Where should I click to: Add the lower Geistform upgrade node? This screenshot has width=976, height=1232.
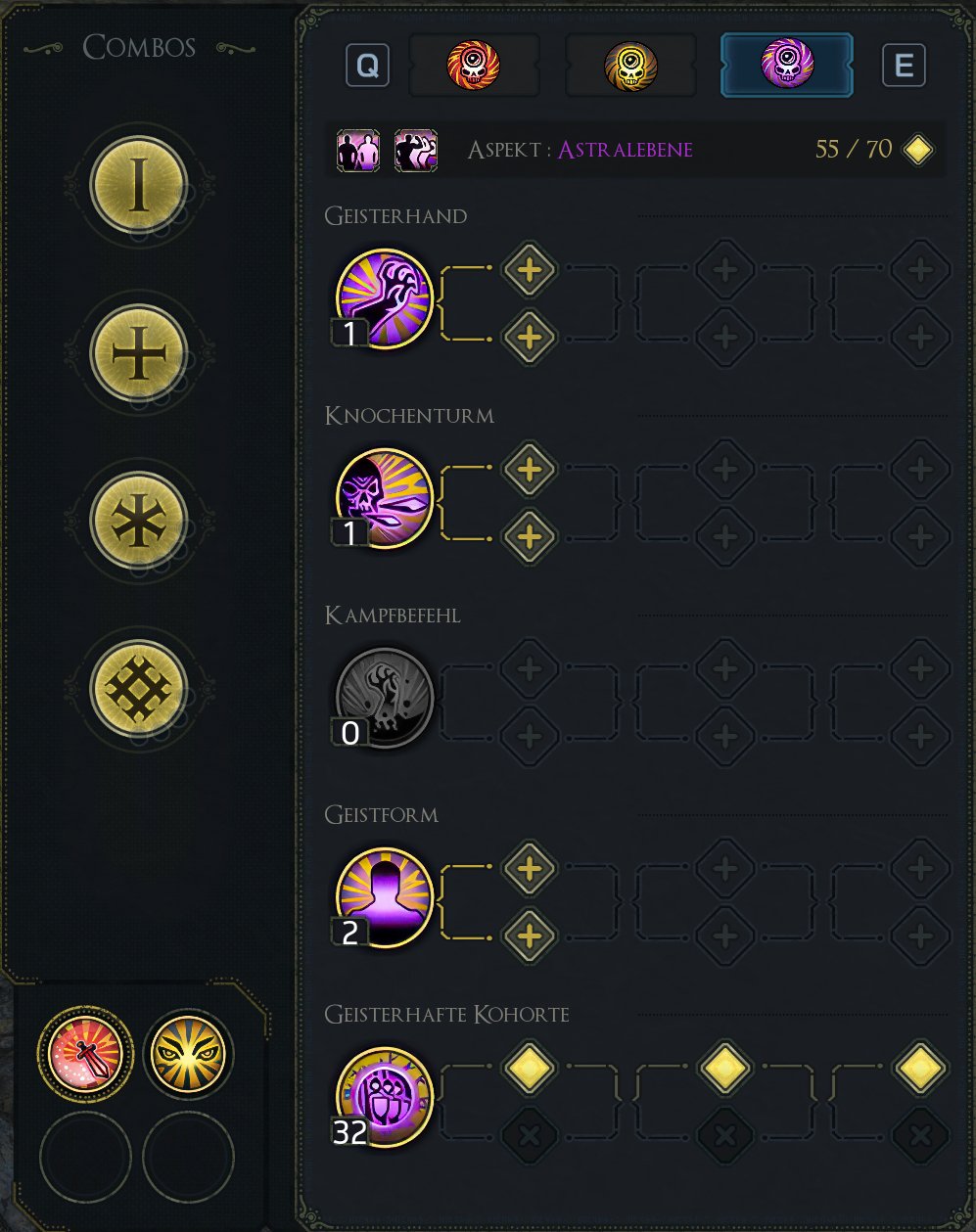point(529,935)
